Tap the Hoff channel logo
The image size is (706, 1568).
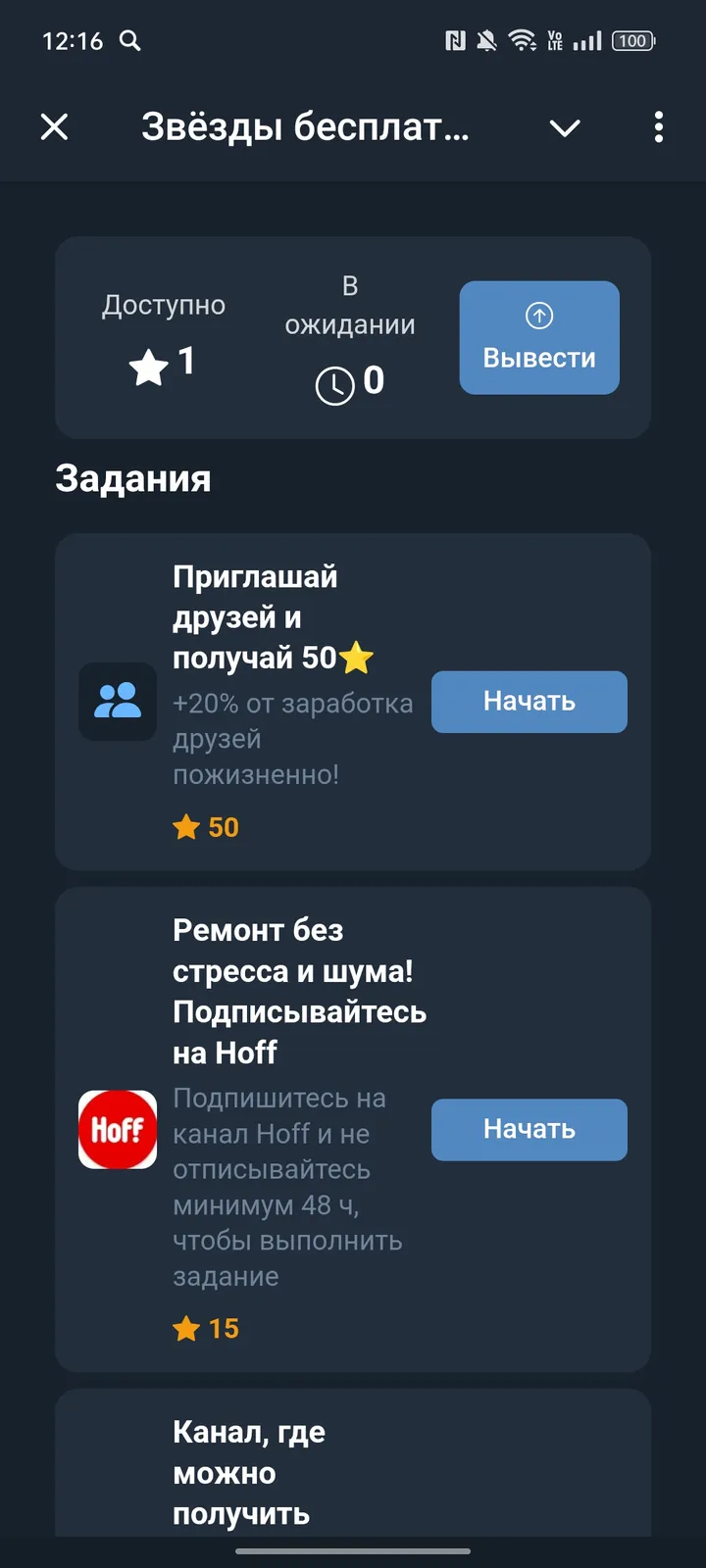(x=117, y=1129)
